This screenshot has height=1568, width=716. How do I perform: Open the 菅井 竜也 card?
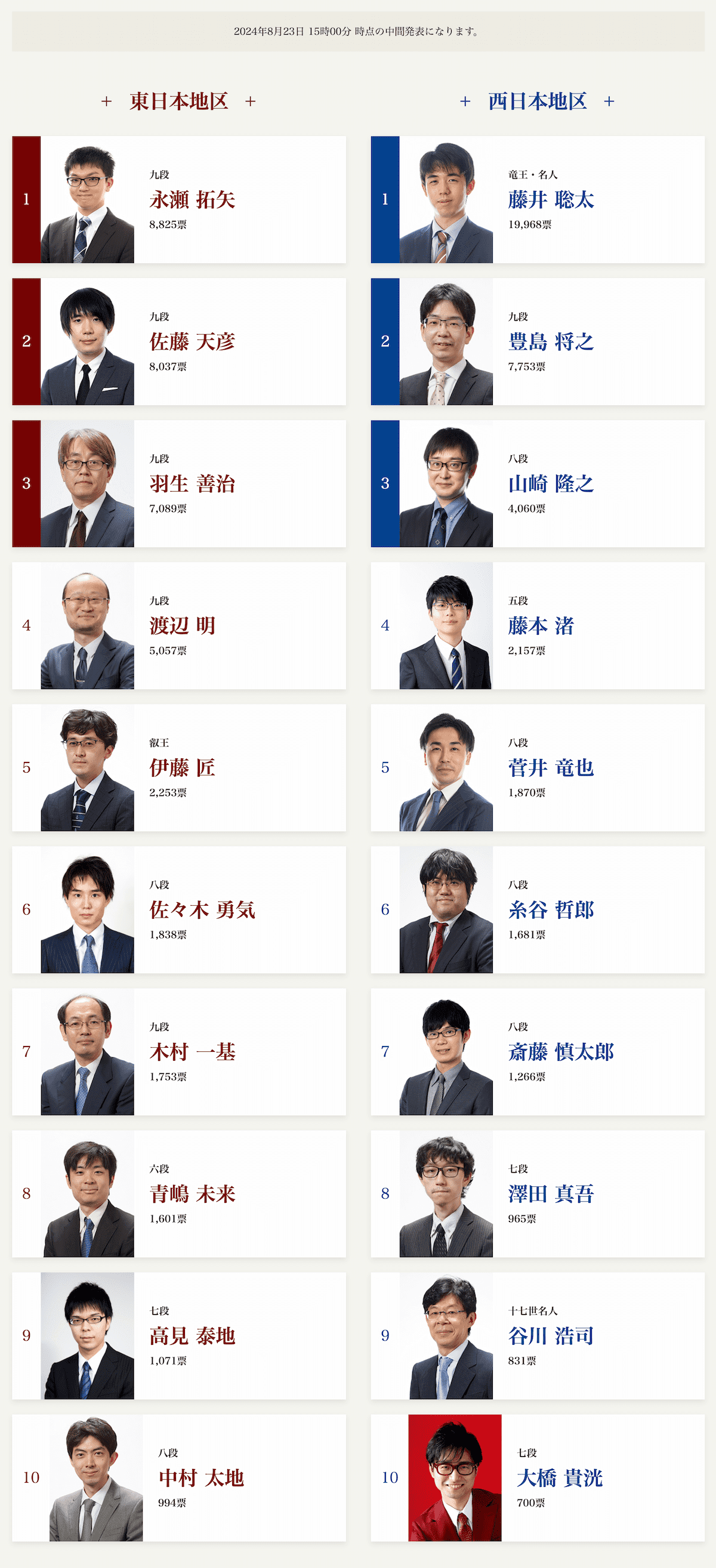(x=538, y=767)
